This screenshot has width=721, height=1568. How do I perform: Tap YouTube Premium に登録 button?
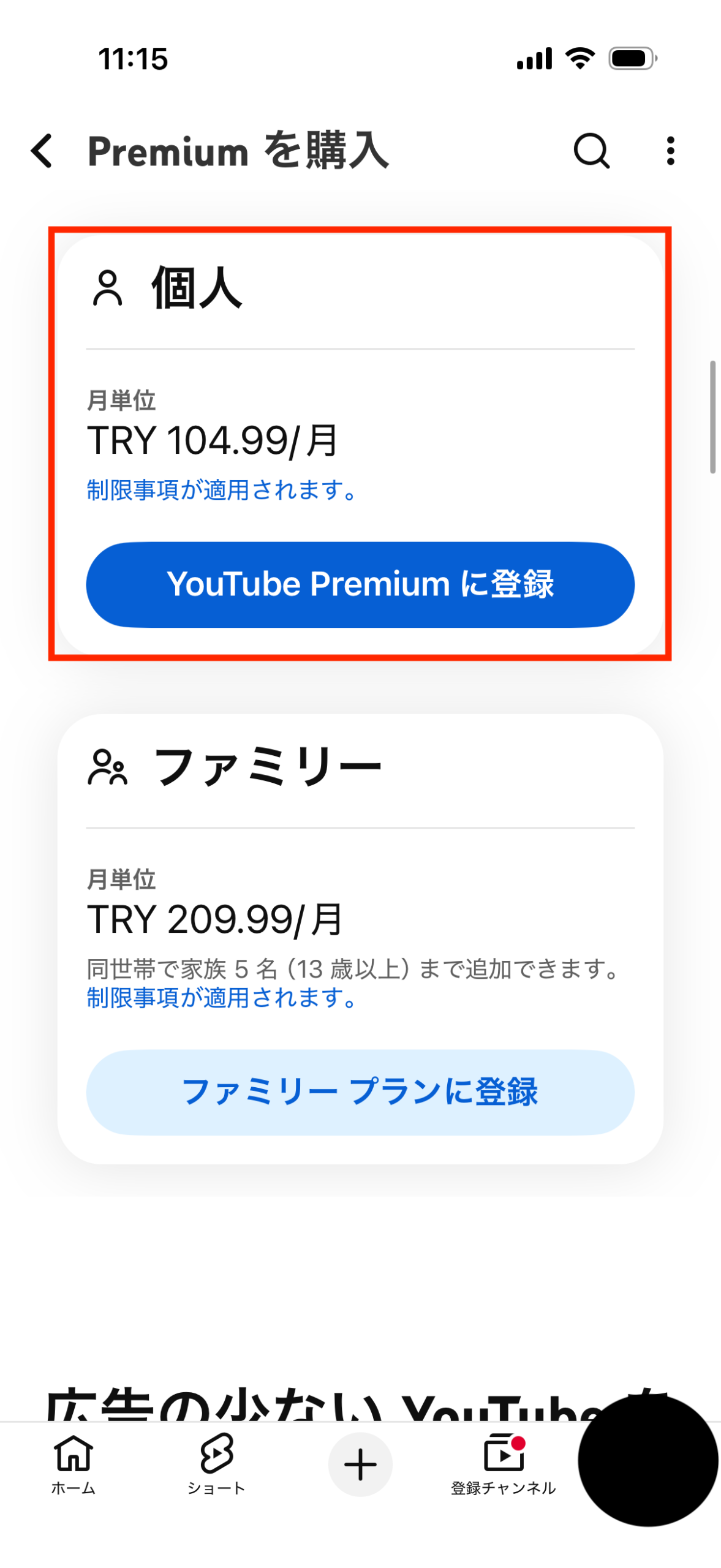pyautogui.click(x=360, y=584)
